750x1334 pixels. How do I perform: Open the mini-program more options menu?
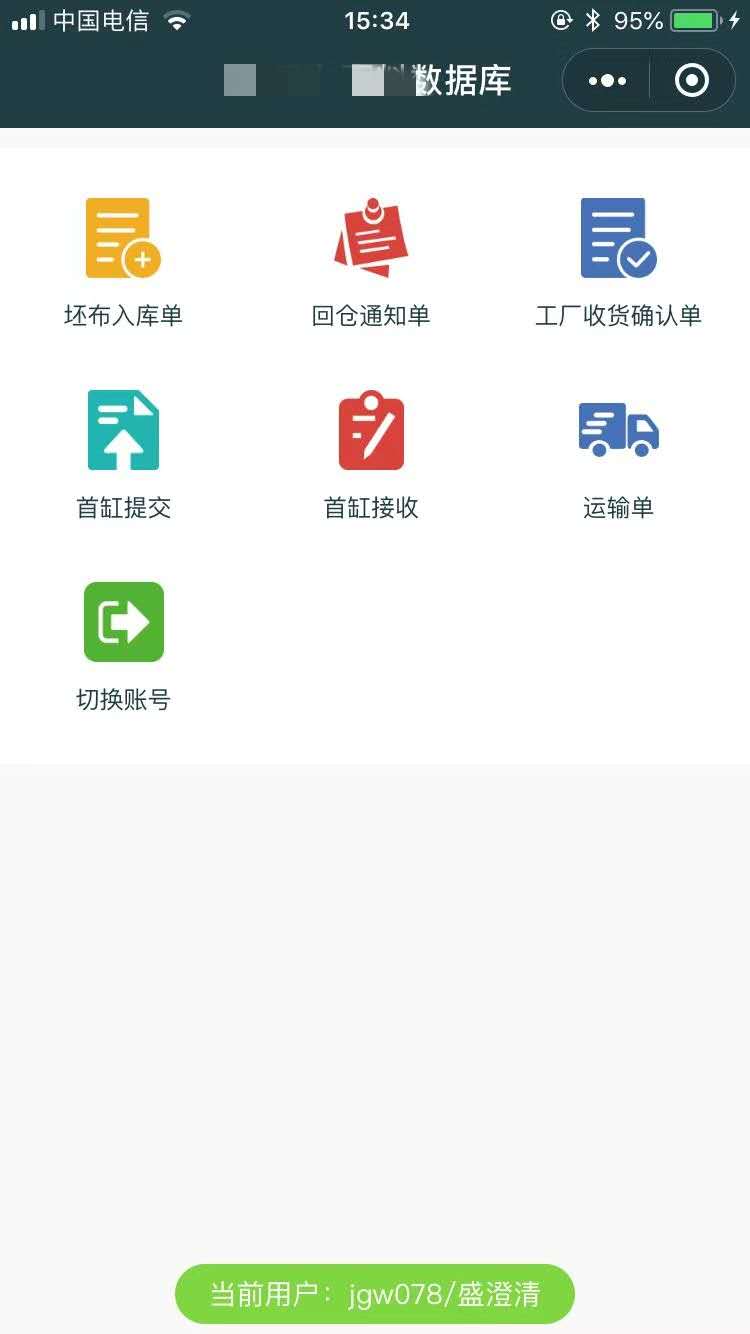point(604,80)
